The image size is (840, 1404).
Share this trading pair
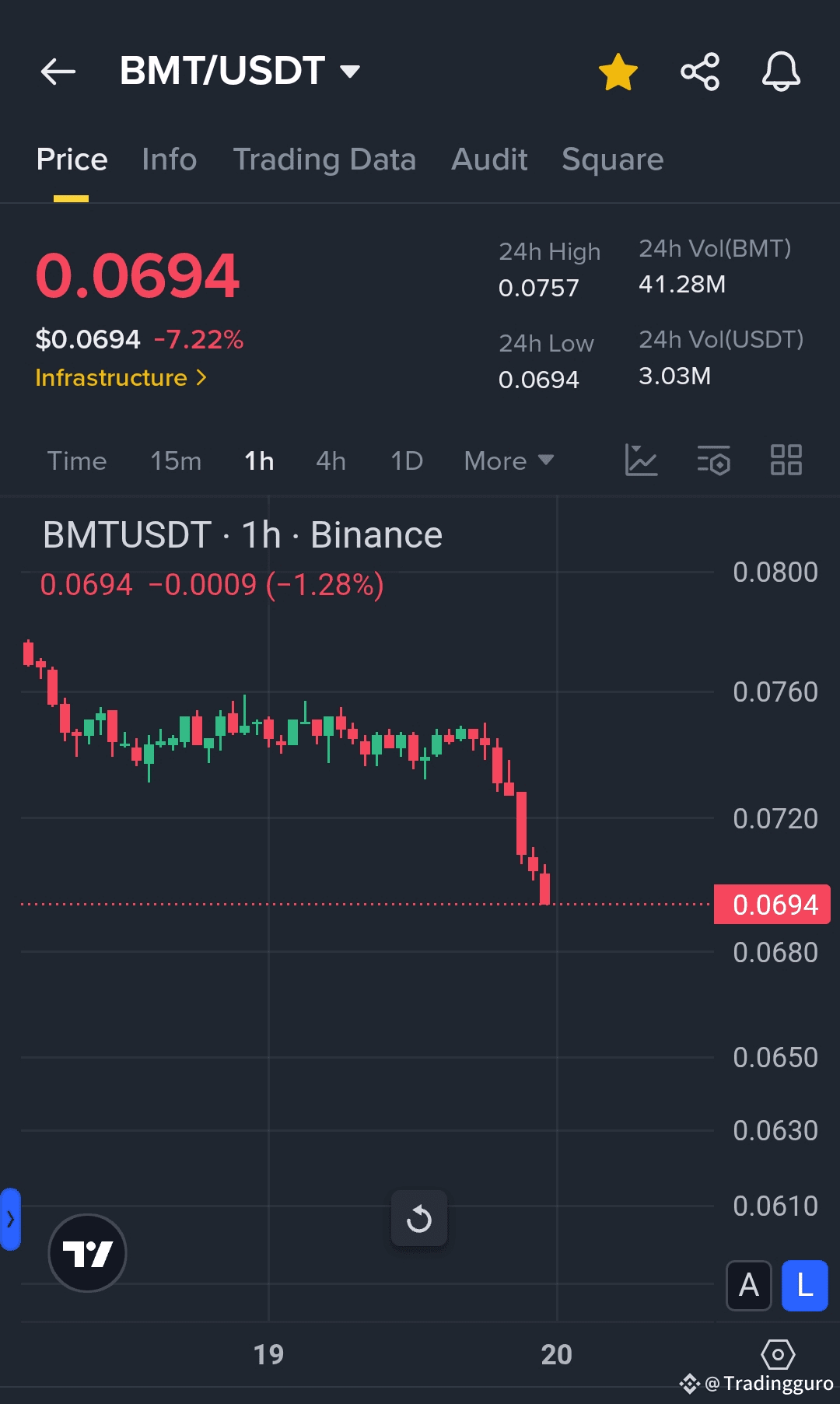point(700,72)
